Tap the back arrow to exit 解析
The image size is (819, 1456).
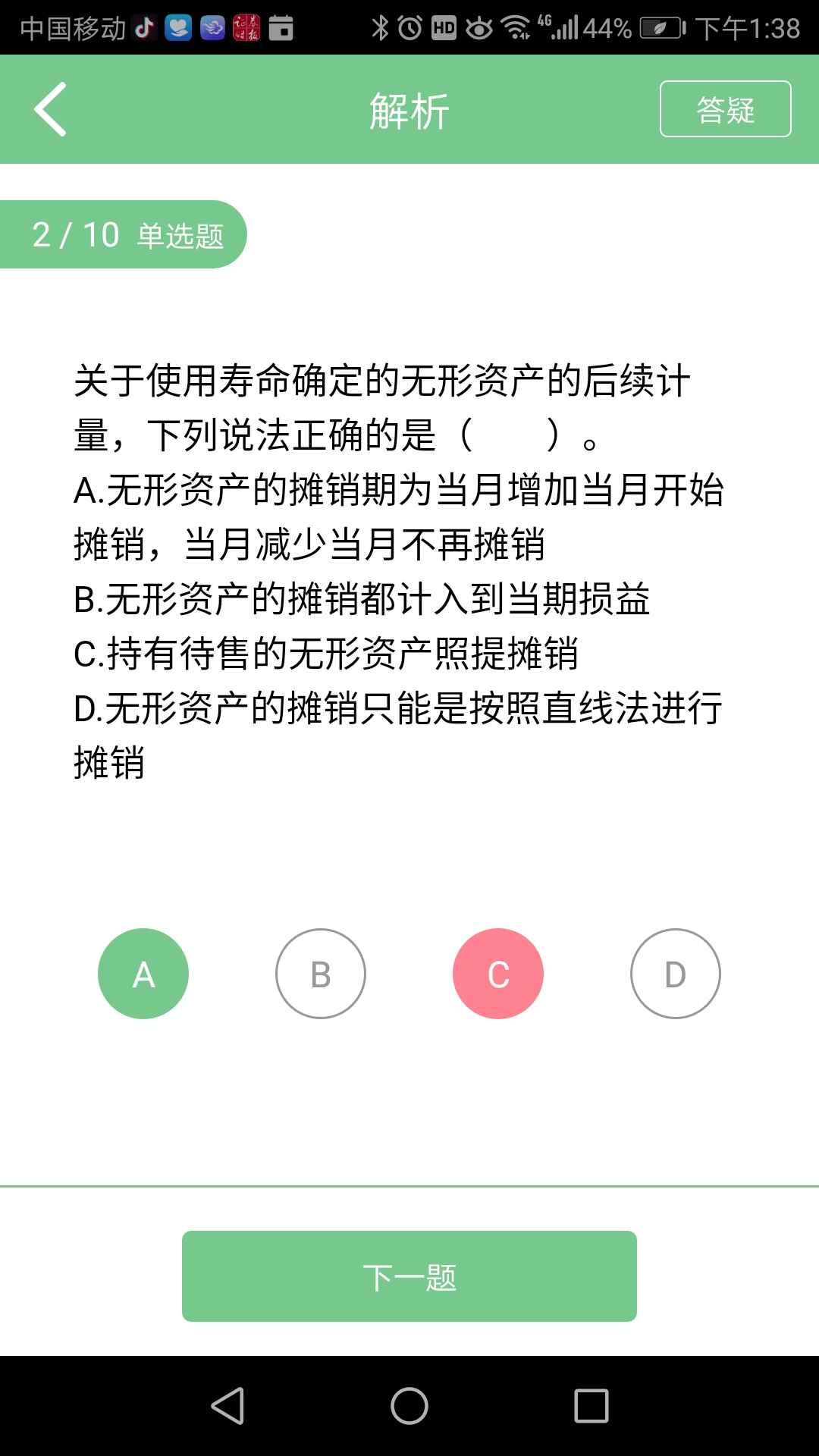pyautogui.click(x=51, y=109)
